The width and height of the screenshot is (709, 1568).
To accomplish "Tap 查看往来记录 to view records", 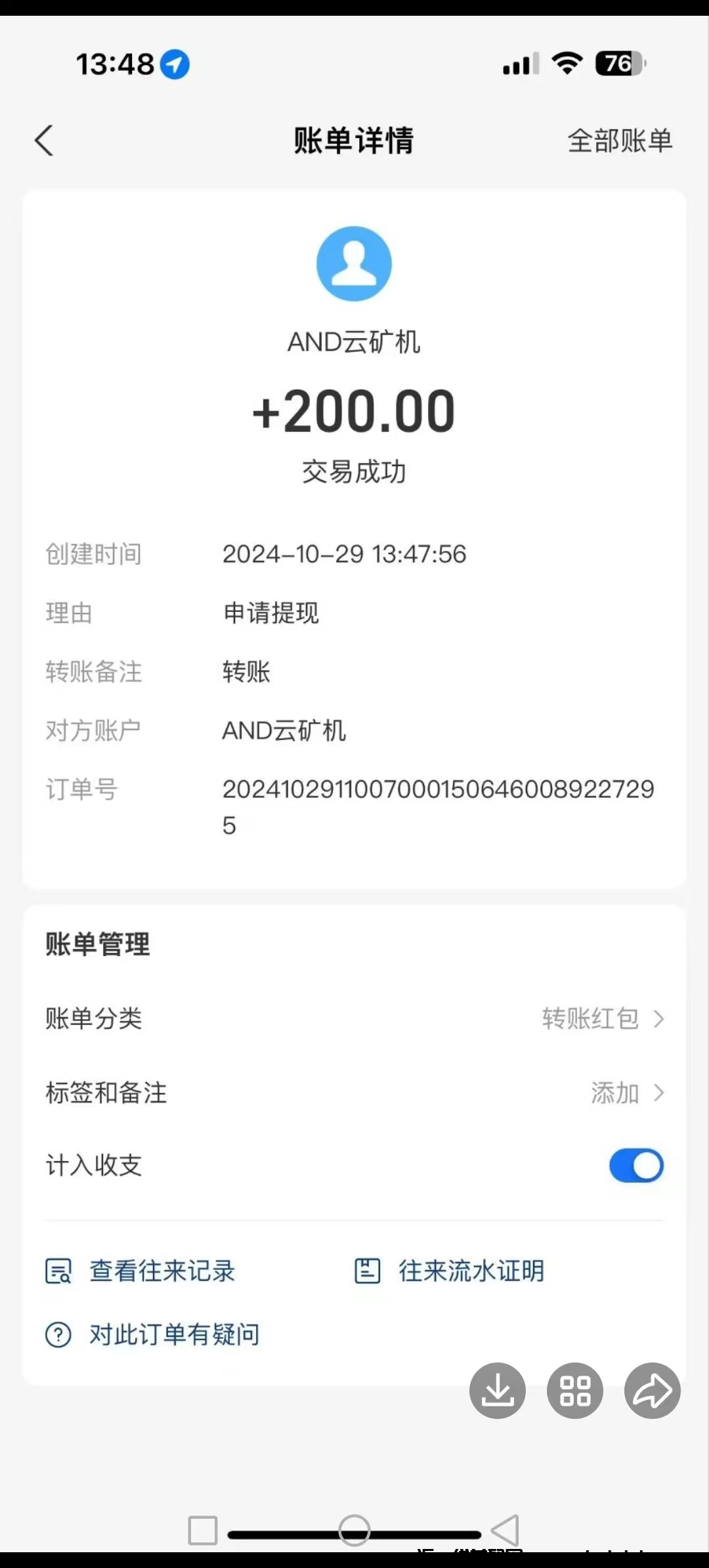I will pos(161,1271).
